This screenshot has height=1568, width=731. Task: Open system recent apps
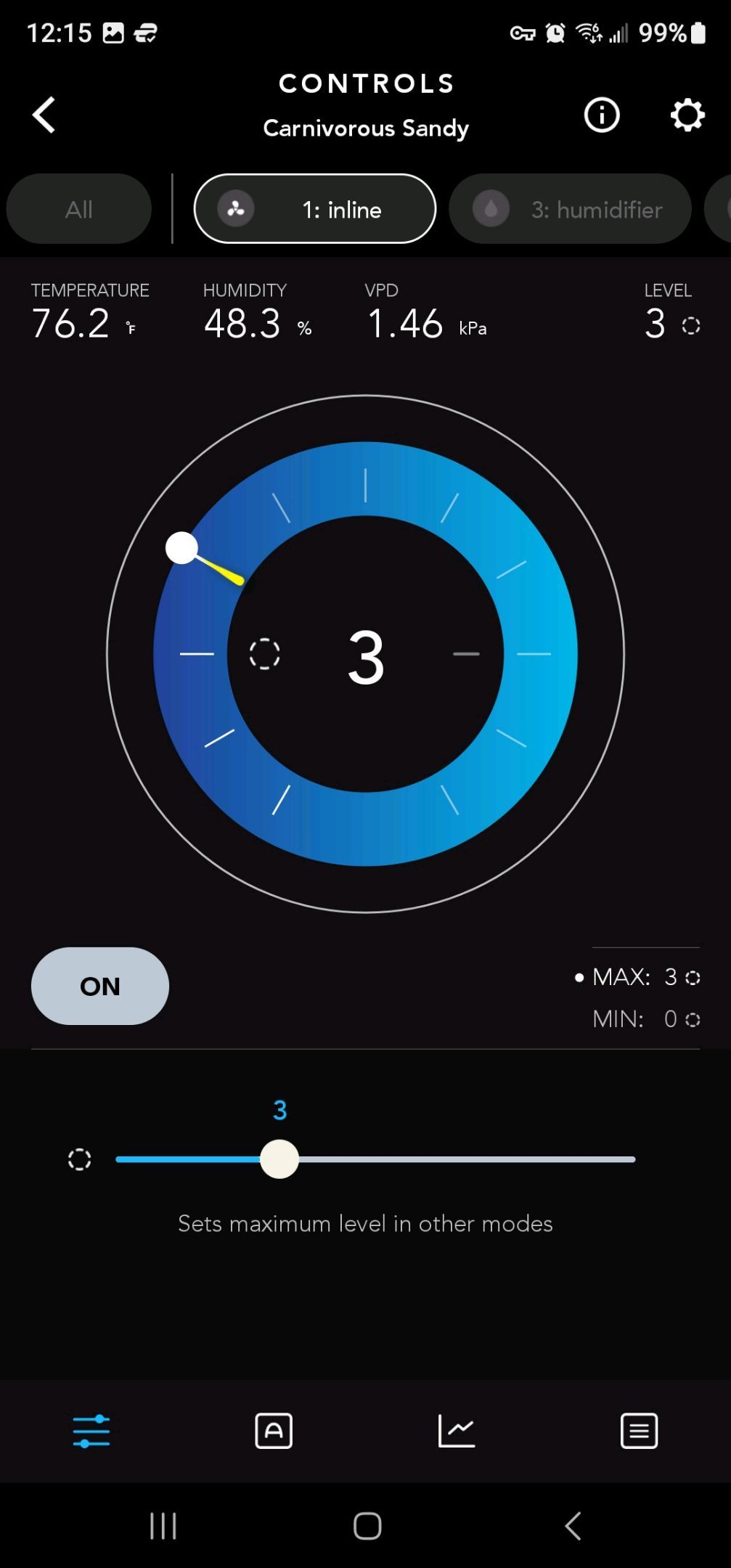point(163,1526)
